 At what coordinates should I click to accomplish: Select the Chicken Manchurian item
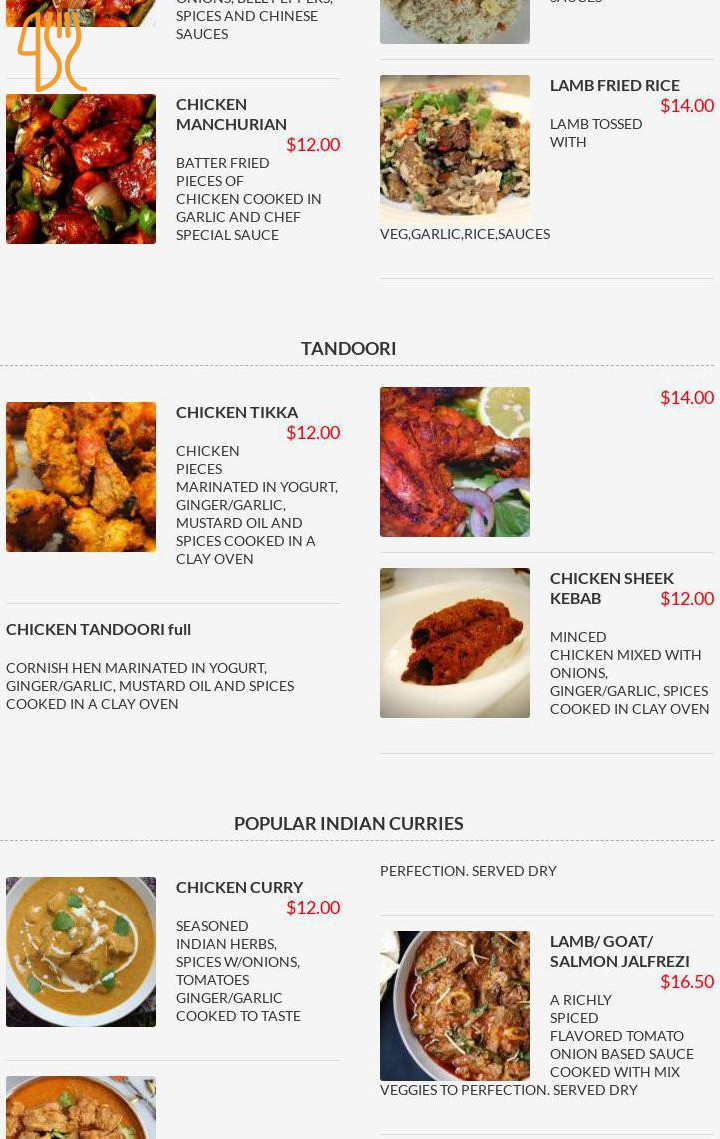pos(231,114)
